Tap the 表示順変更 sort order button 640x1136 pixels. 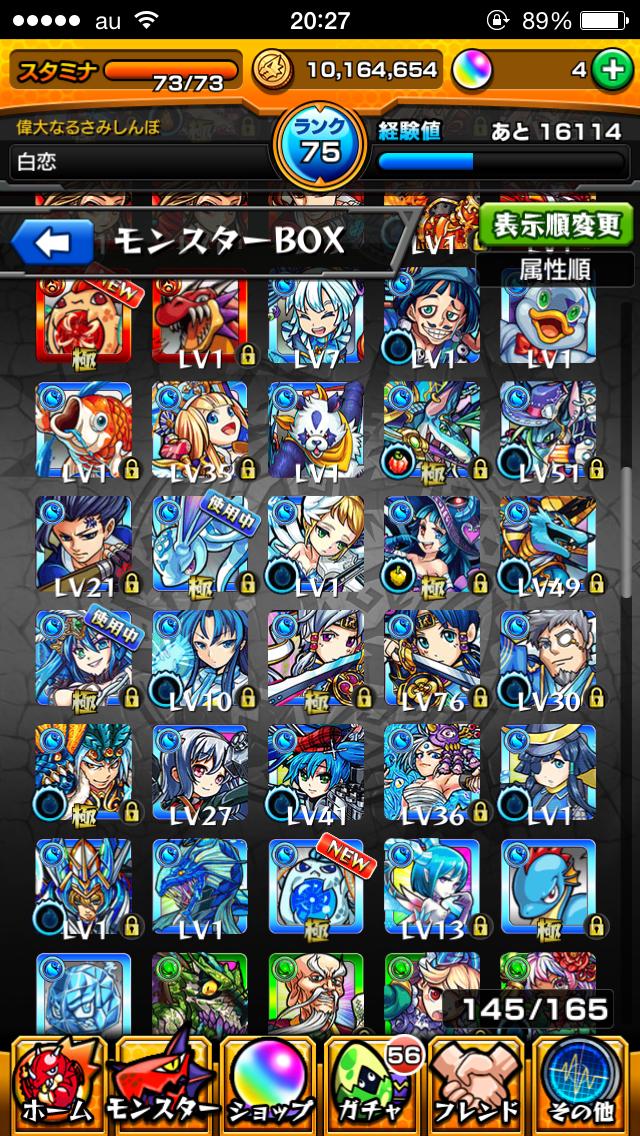pos(556,225)
